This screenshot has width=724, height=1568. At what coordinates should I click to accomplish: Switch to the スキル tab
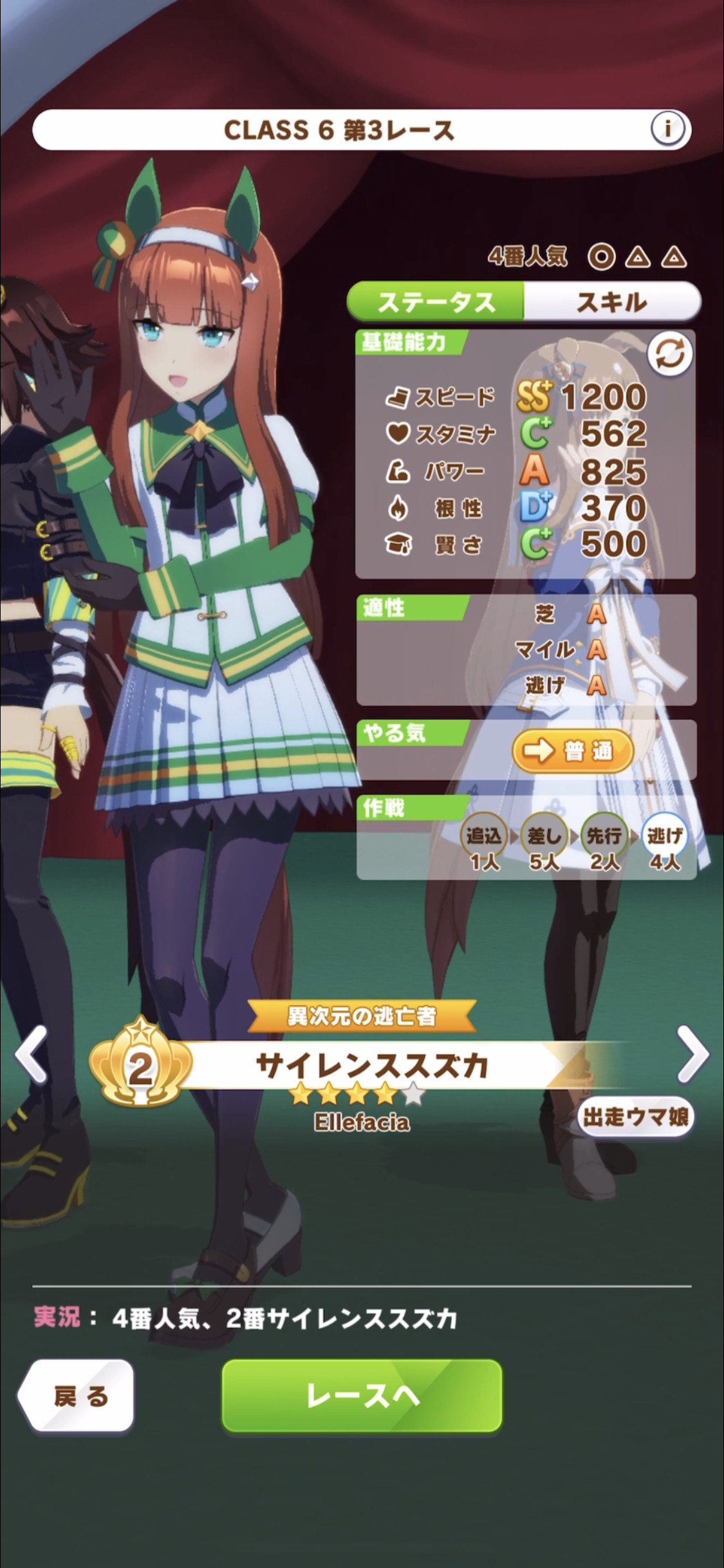click(612, 302)
